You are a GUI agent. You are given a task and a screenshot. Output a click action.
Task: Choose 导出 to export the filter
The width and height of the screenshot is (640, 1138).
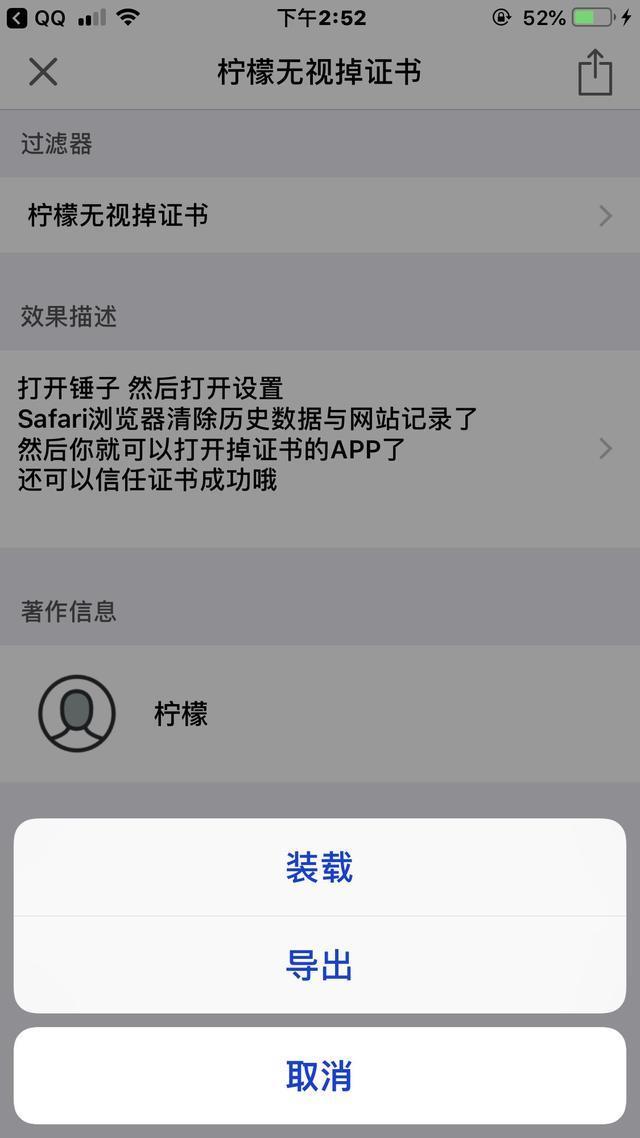tap(319, 965)
